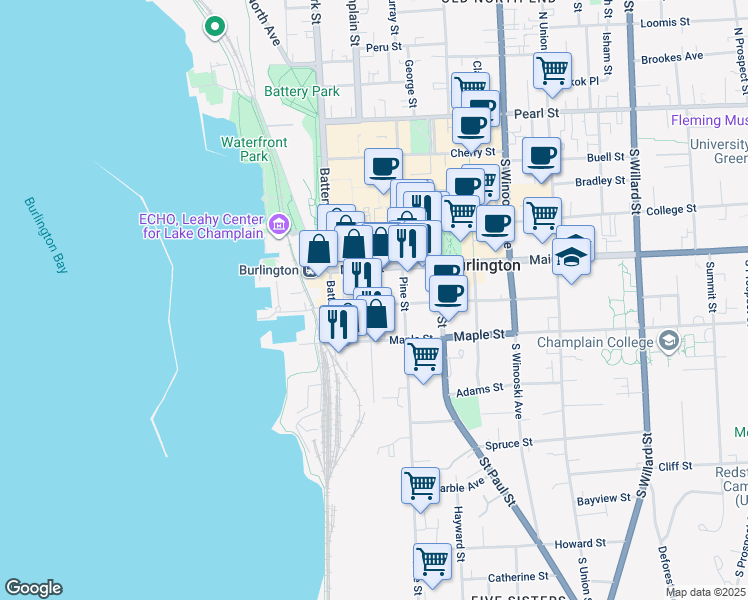Select the shopping cart marker near Loomis St
Image resolution: width=748 pixels, height=600 pixels.
click(x=552, y=70)
